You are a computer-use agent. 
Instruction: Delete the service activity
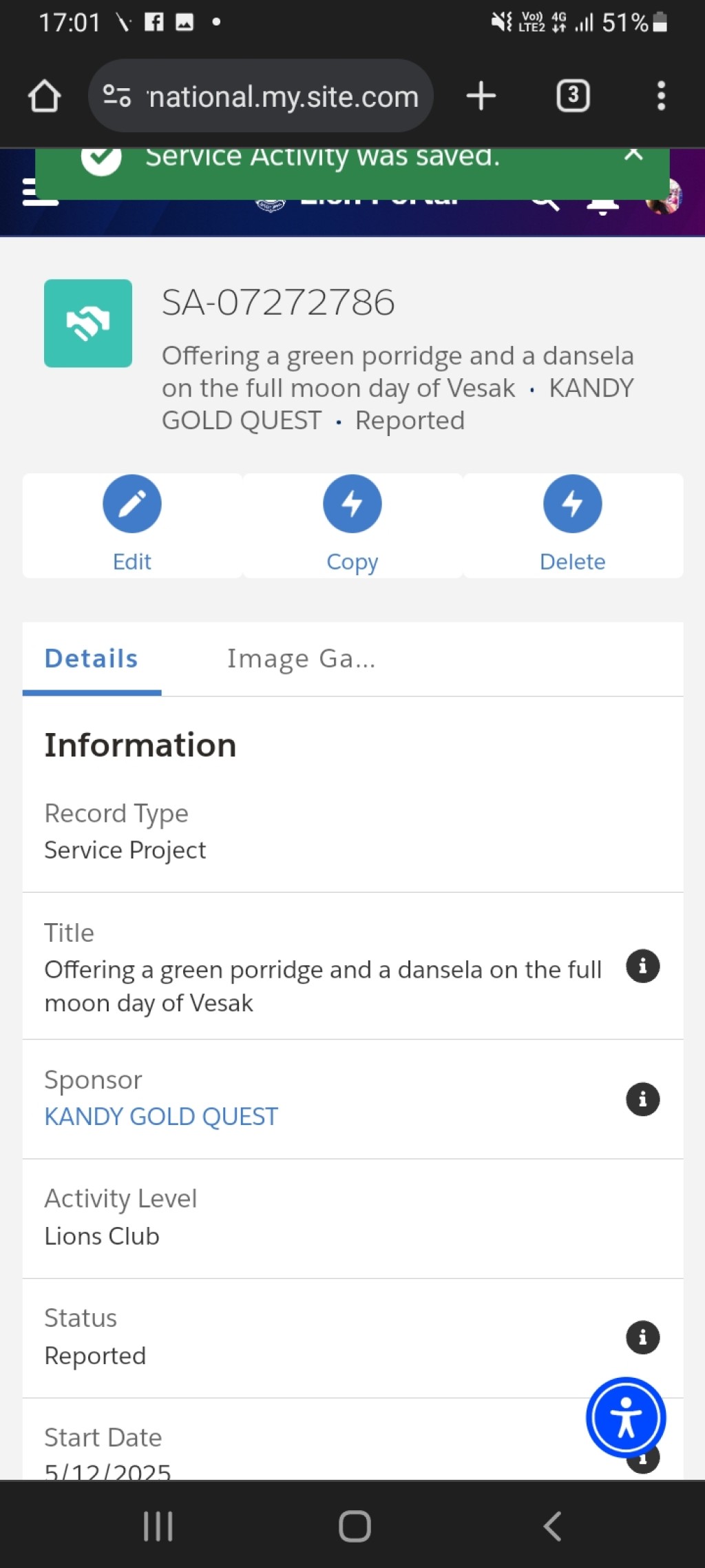[573, 524]
